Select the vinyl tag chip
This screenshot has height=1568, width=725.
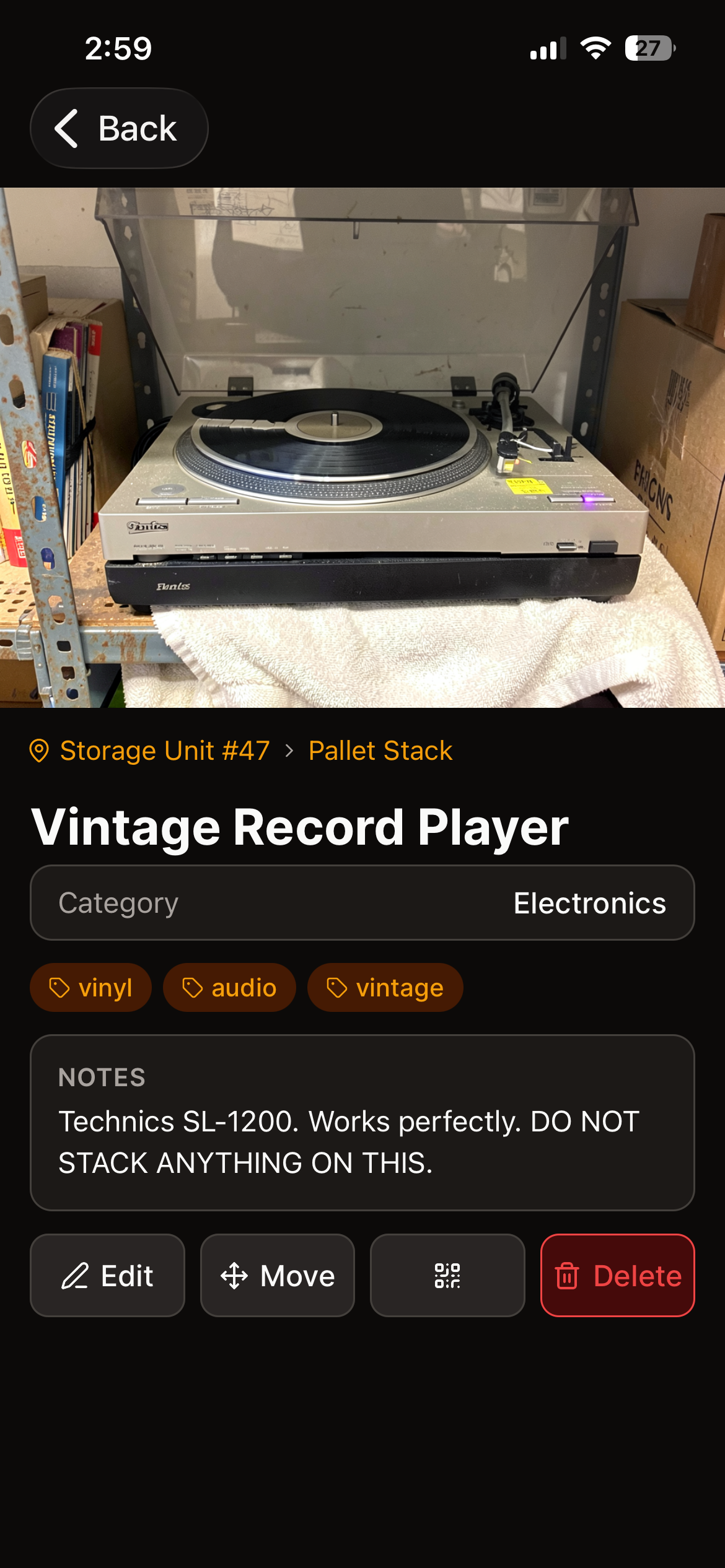(91, 988)
